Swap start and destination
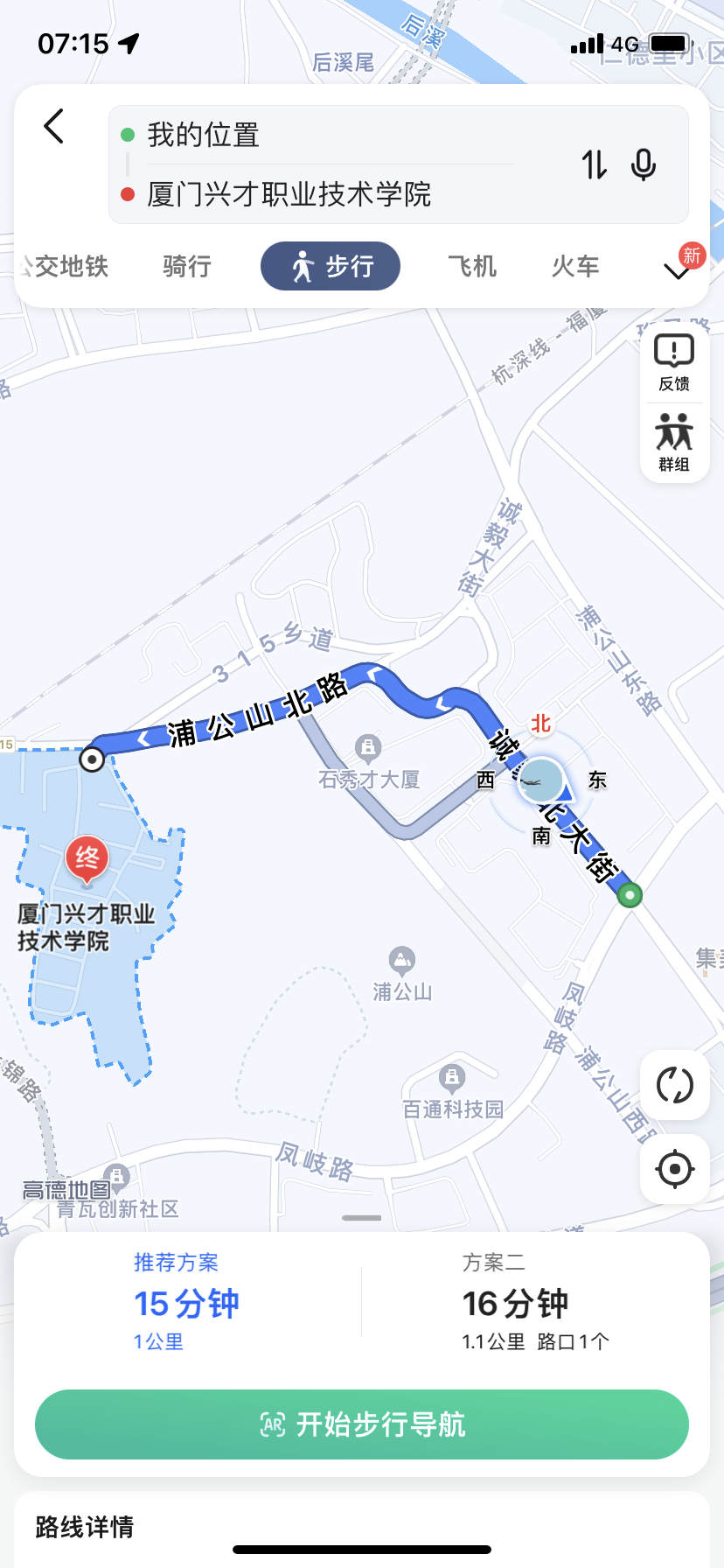Viewport: 724px width, 1568px height. pyautogui.click(x=595, y=164)
